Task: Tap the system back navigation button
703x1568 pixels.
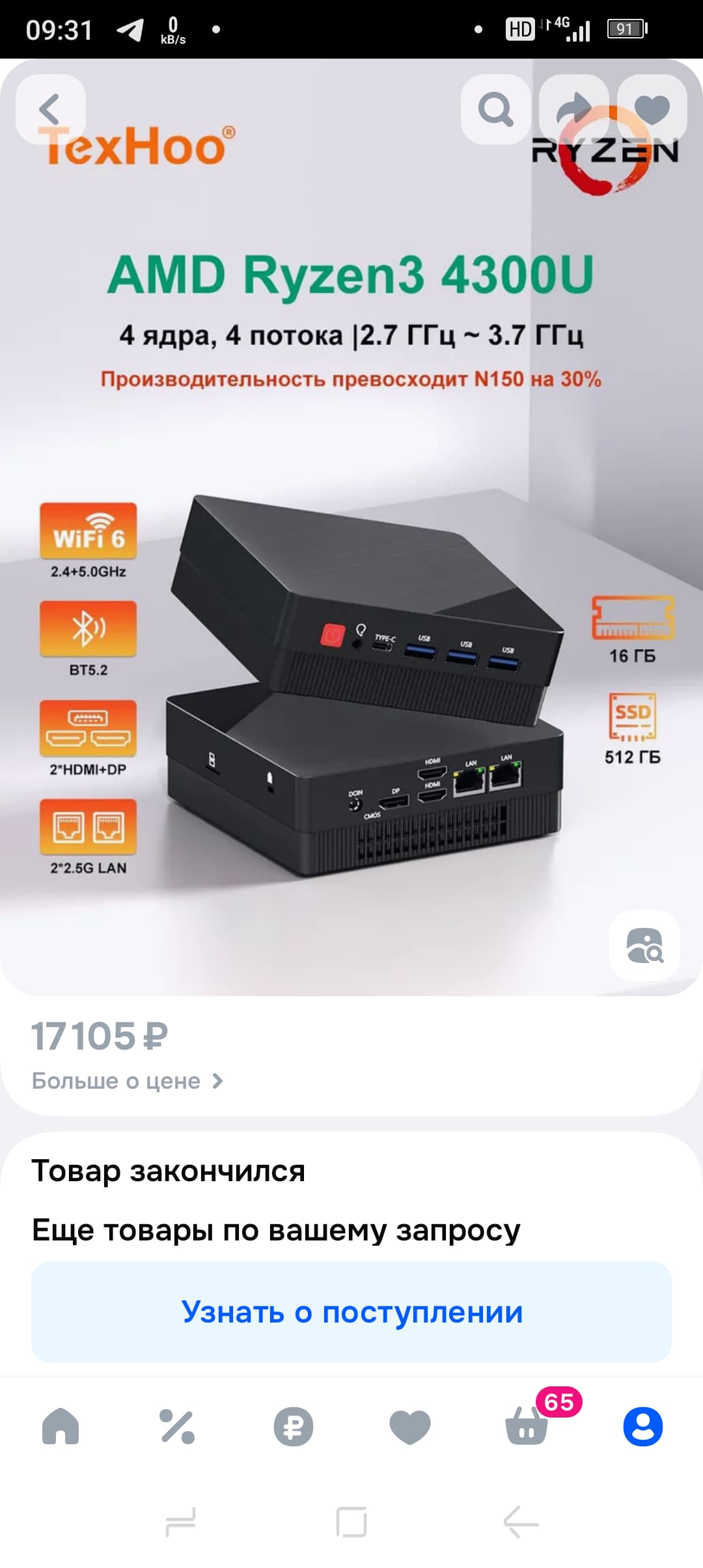Action: pyautogui.click(x=521, y=1522)
